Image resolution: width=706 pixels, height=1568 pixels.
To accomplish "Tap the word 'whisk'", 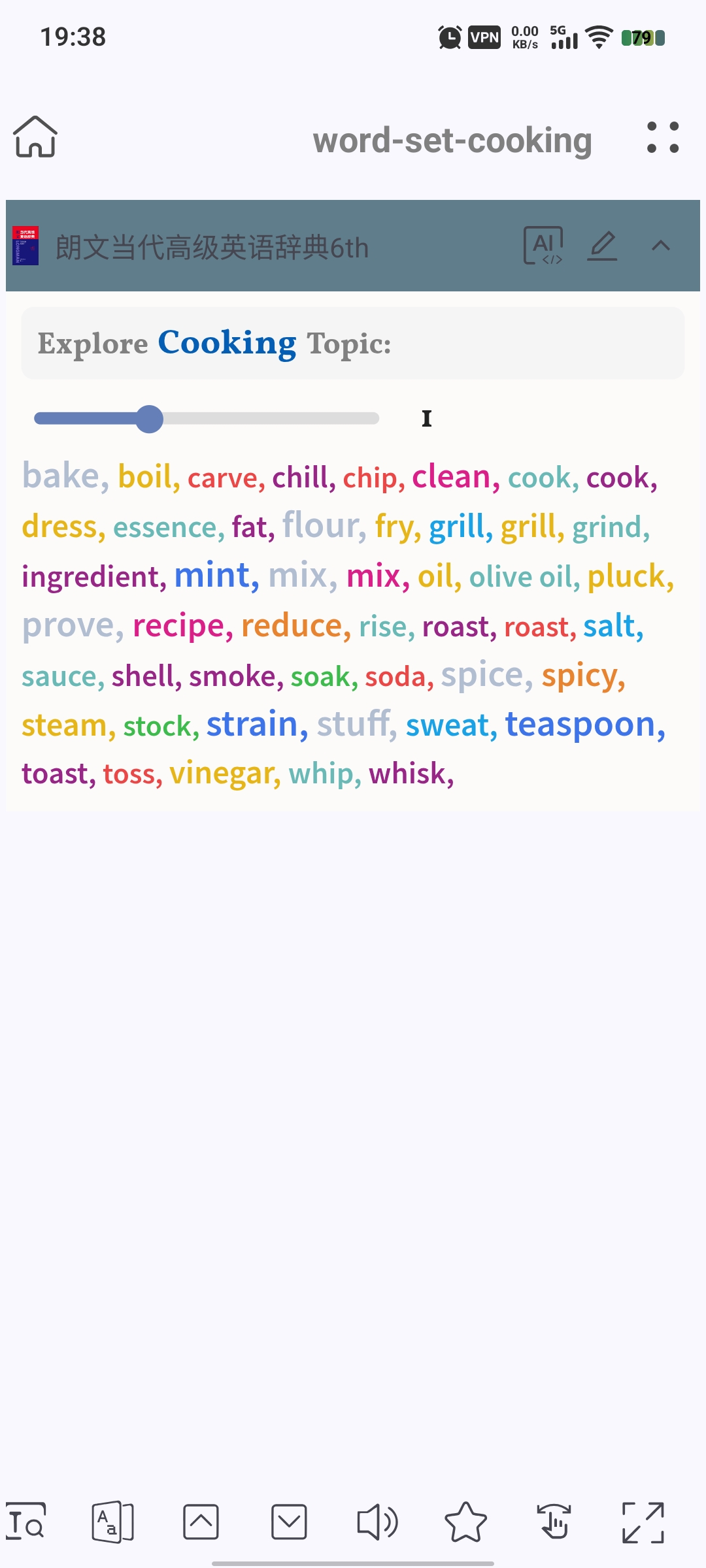I will pyautogui.click(x=407, y=774).
